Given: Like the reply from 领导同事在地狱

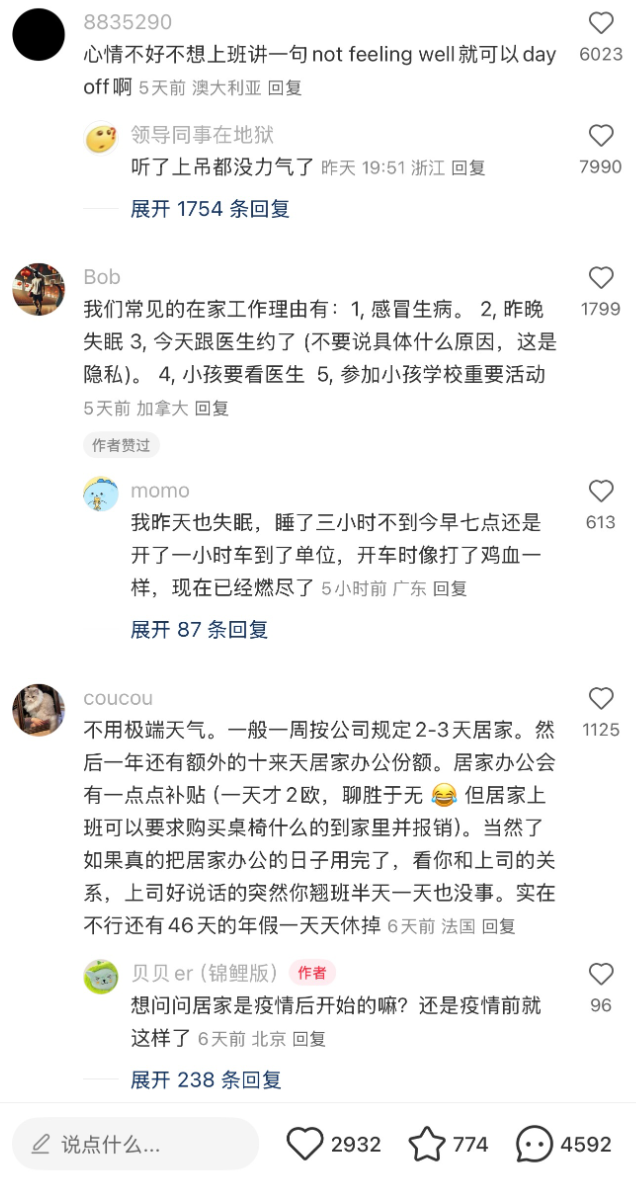Looking at the screenshot, I should tap(601, 136).
